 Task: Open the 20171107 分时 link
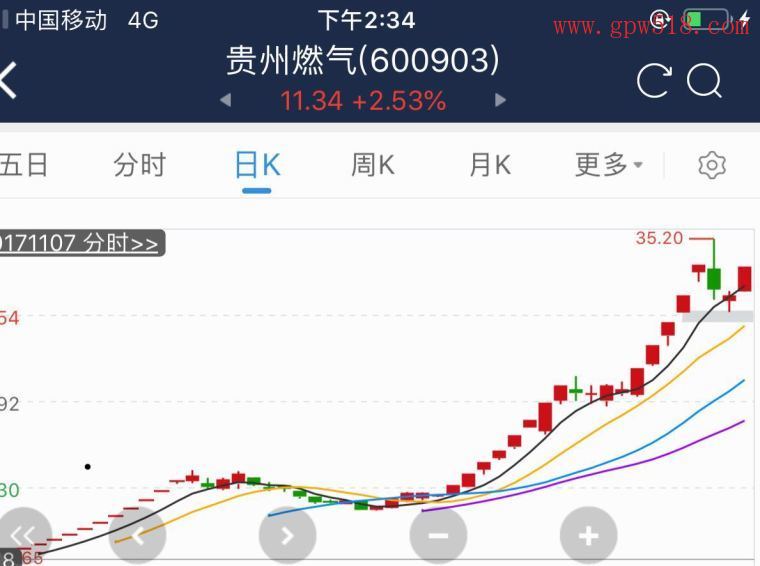(78, 243)
